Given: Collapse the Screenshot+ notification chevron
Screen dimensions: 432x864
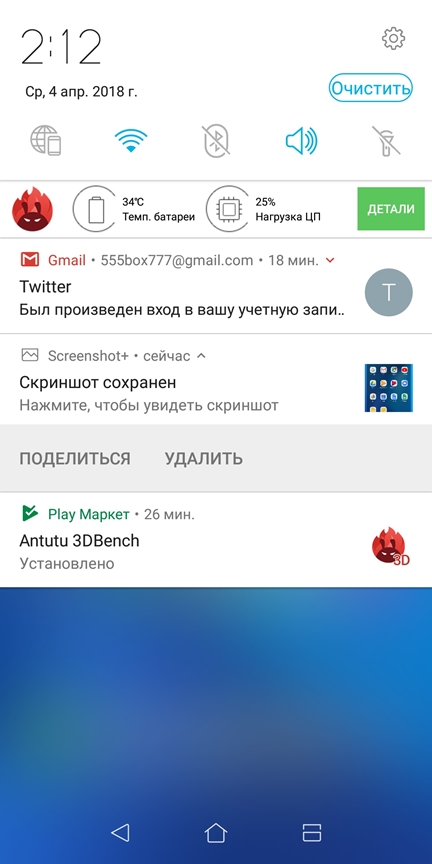Looking at the screenshot, I should pos(201,356).
